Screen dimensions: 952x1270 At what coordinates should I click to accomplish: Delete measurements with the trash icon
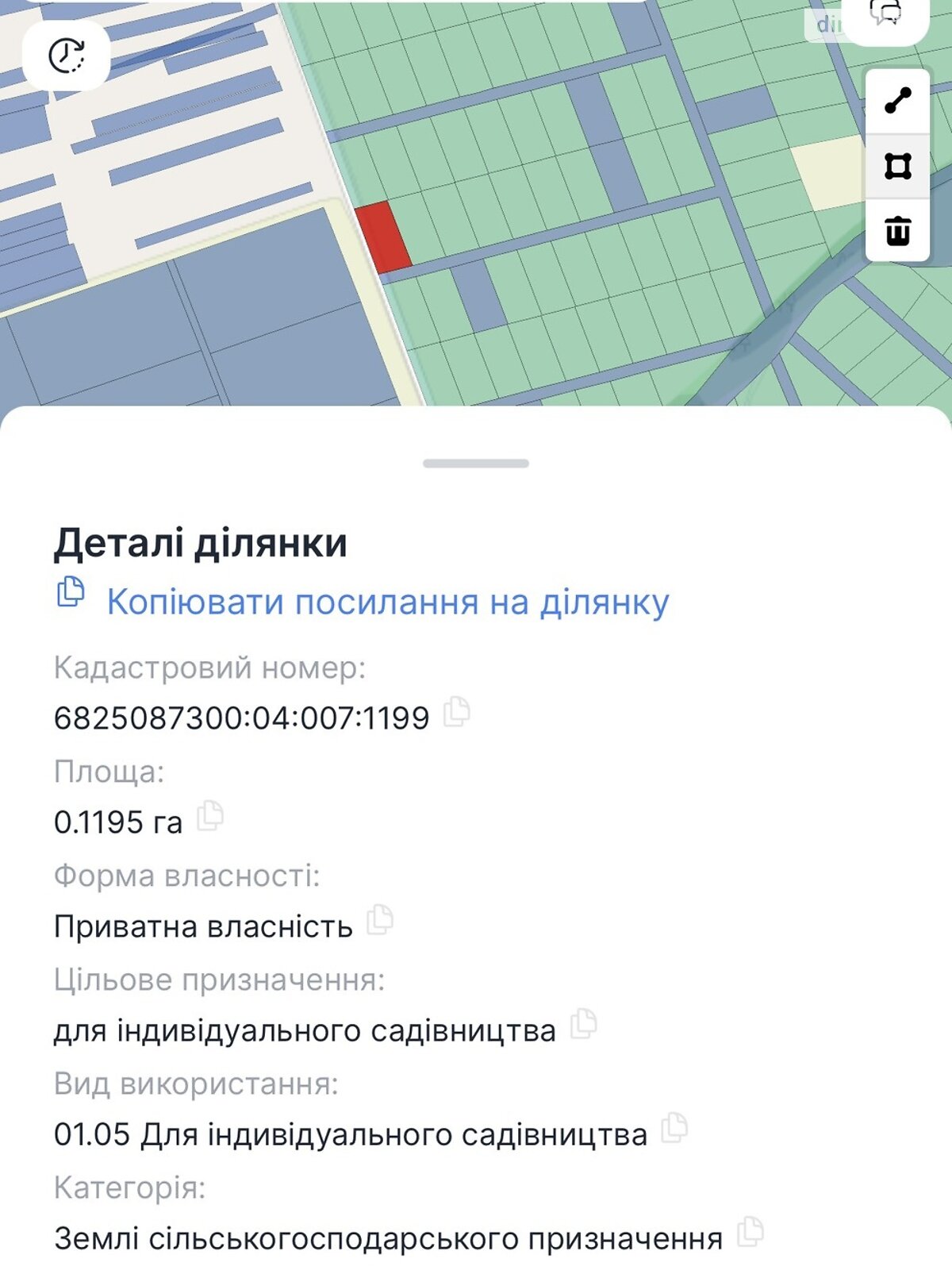(x=897, y=231)
